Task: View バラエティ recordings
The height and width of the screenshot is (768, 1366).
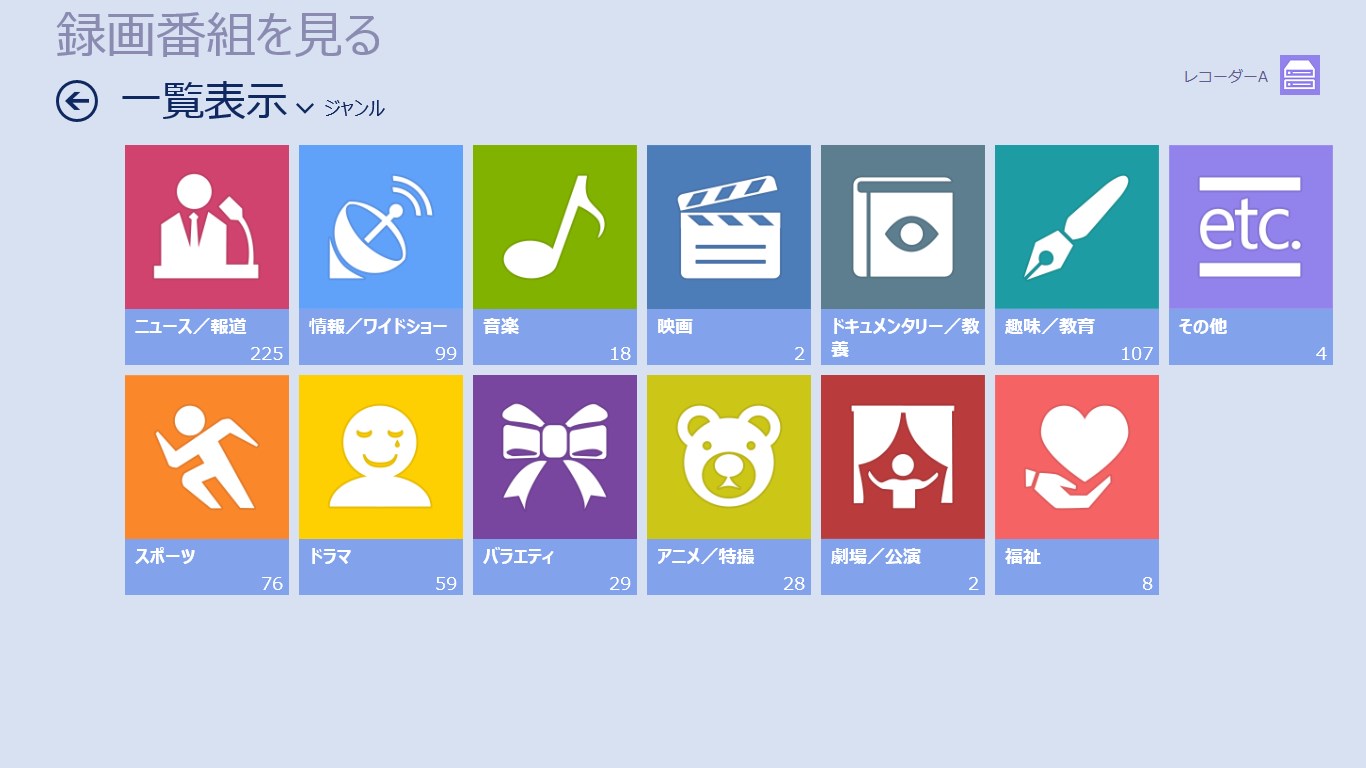Action: [555, 484]
